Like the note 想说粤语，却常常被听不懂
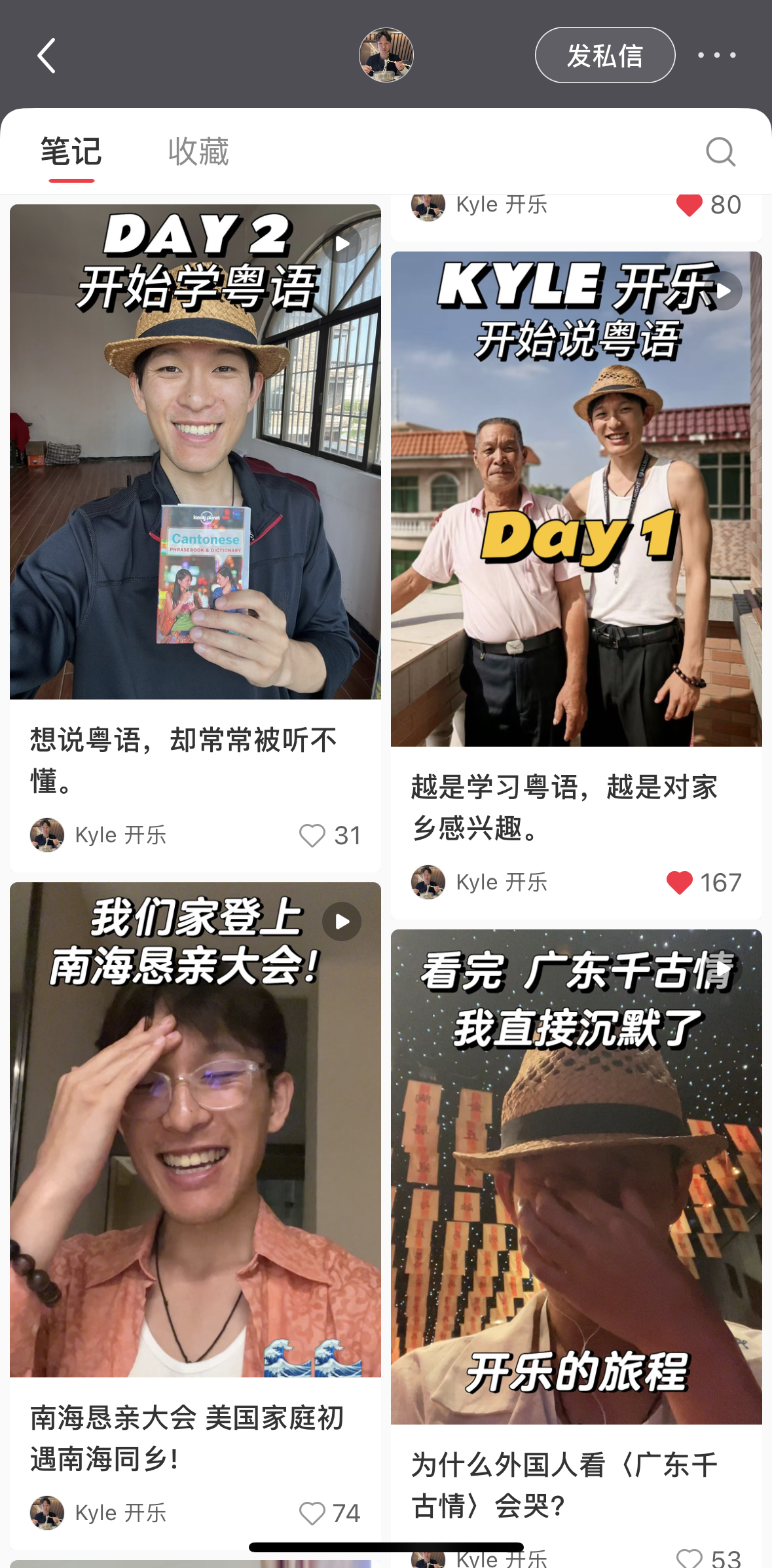The height and width of the screenshot is (1568, 772). (x=312, y=835)
